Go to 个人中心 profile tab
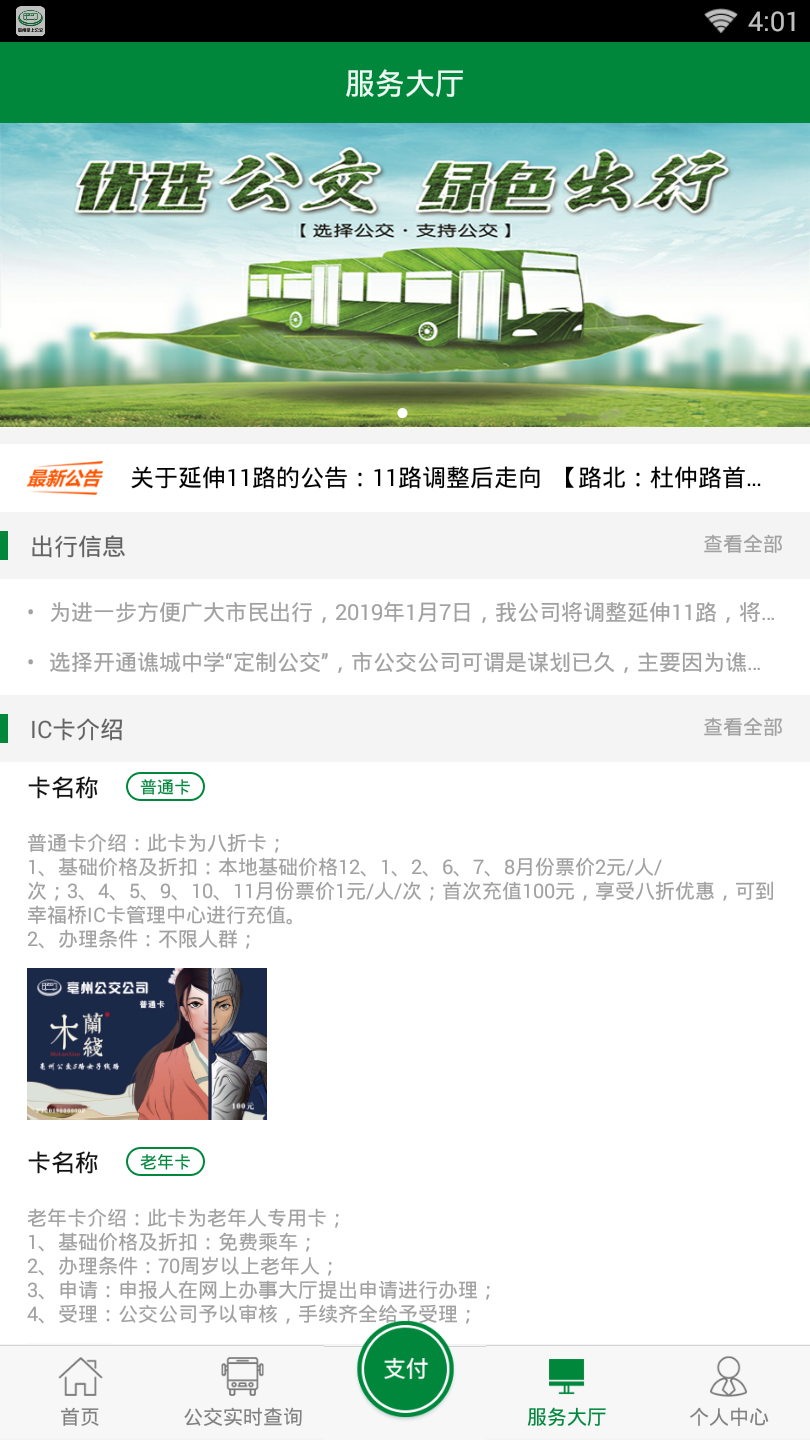810x1440 pixels. click(728, 1391)
